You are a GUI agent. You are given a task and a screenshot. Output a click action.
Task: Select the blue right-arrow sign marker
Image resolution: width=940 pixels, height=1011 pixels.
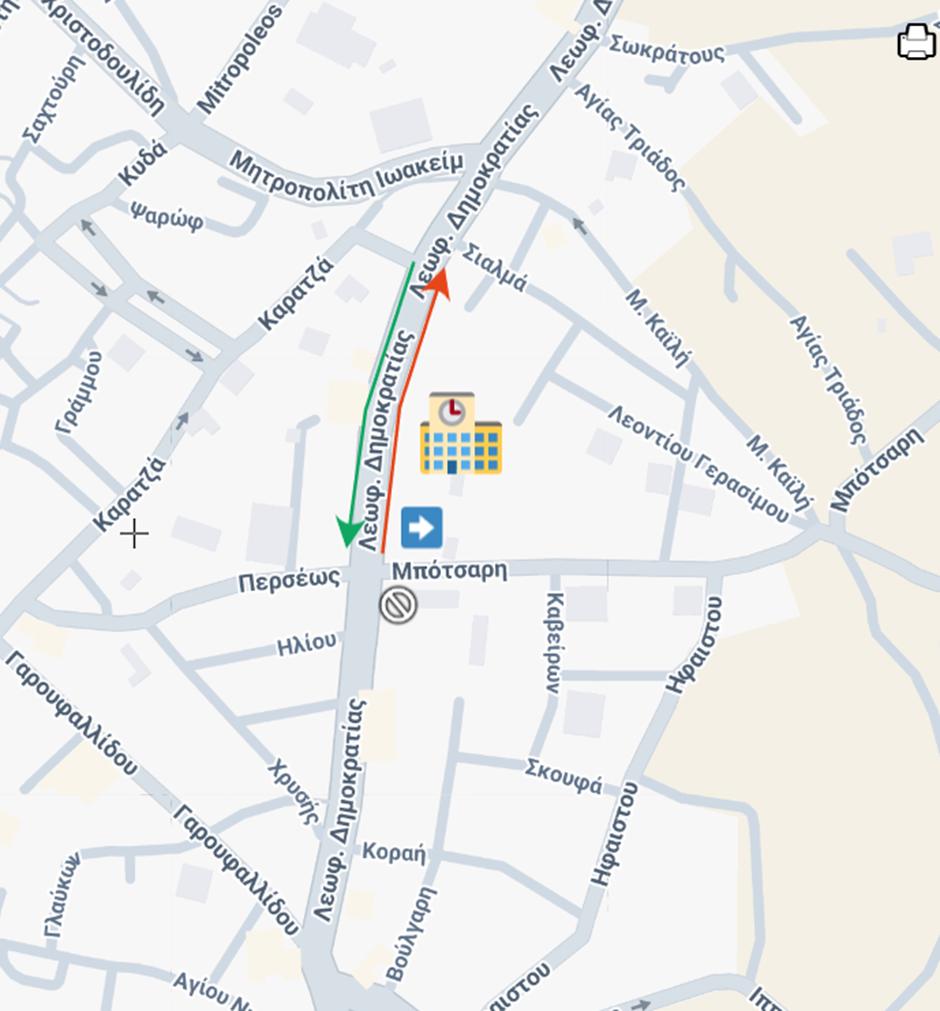click(421, 527)
